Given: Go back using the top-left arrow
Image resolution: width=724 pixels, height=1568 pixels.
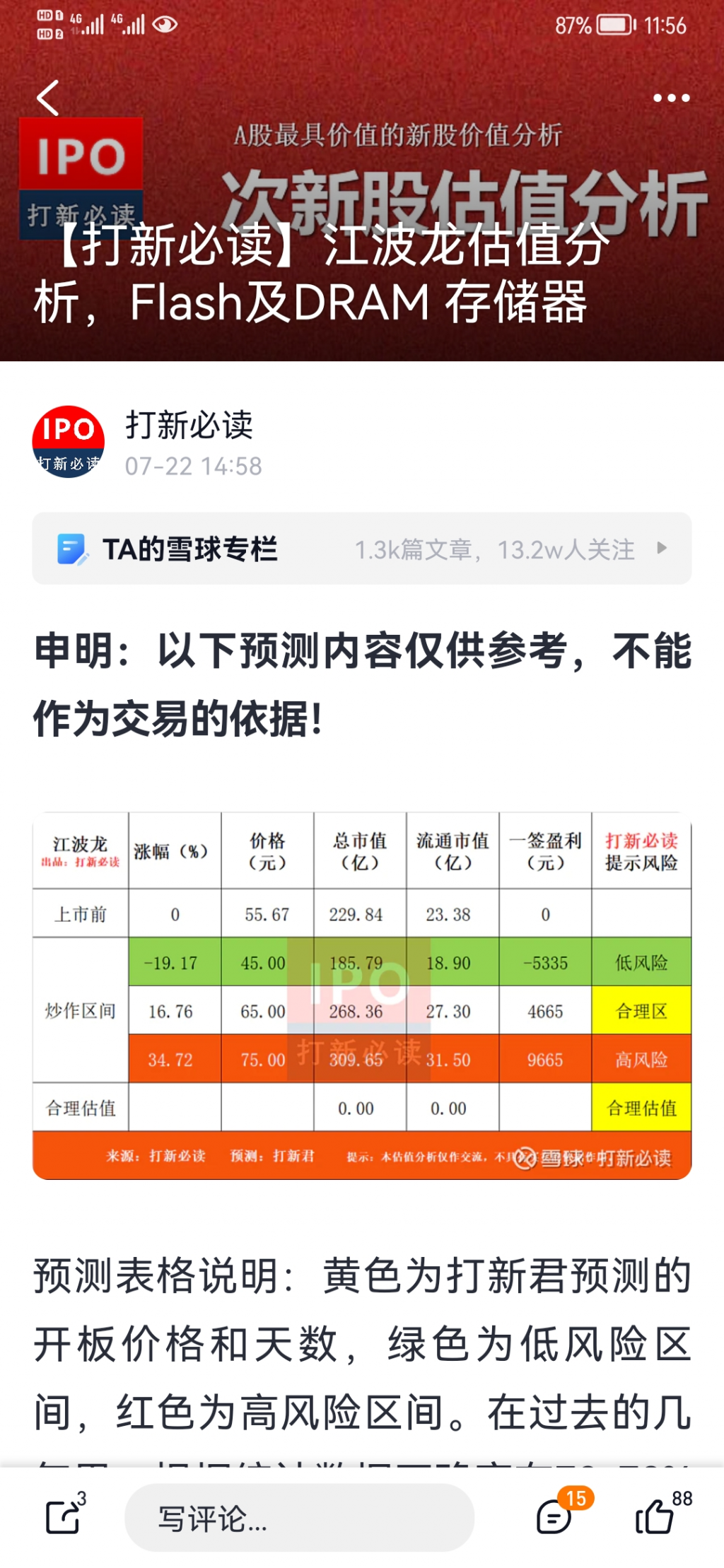Looking at the screenshot, I should (48, 98).
